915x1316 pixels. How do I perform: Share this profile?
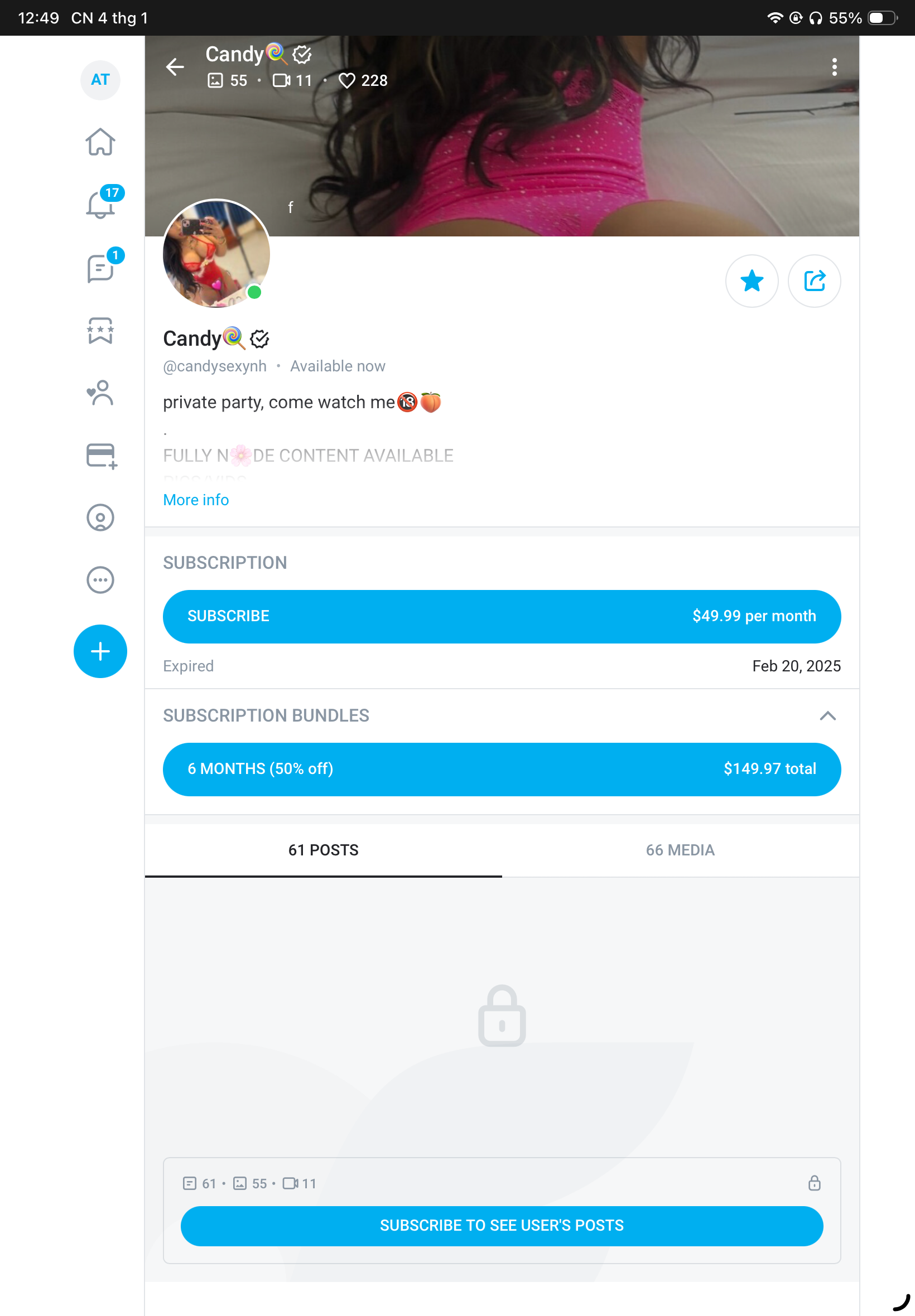click(x=814, y=280)
